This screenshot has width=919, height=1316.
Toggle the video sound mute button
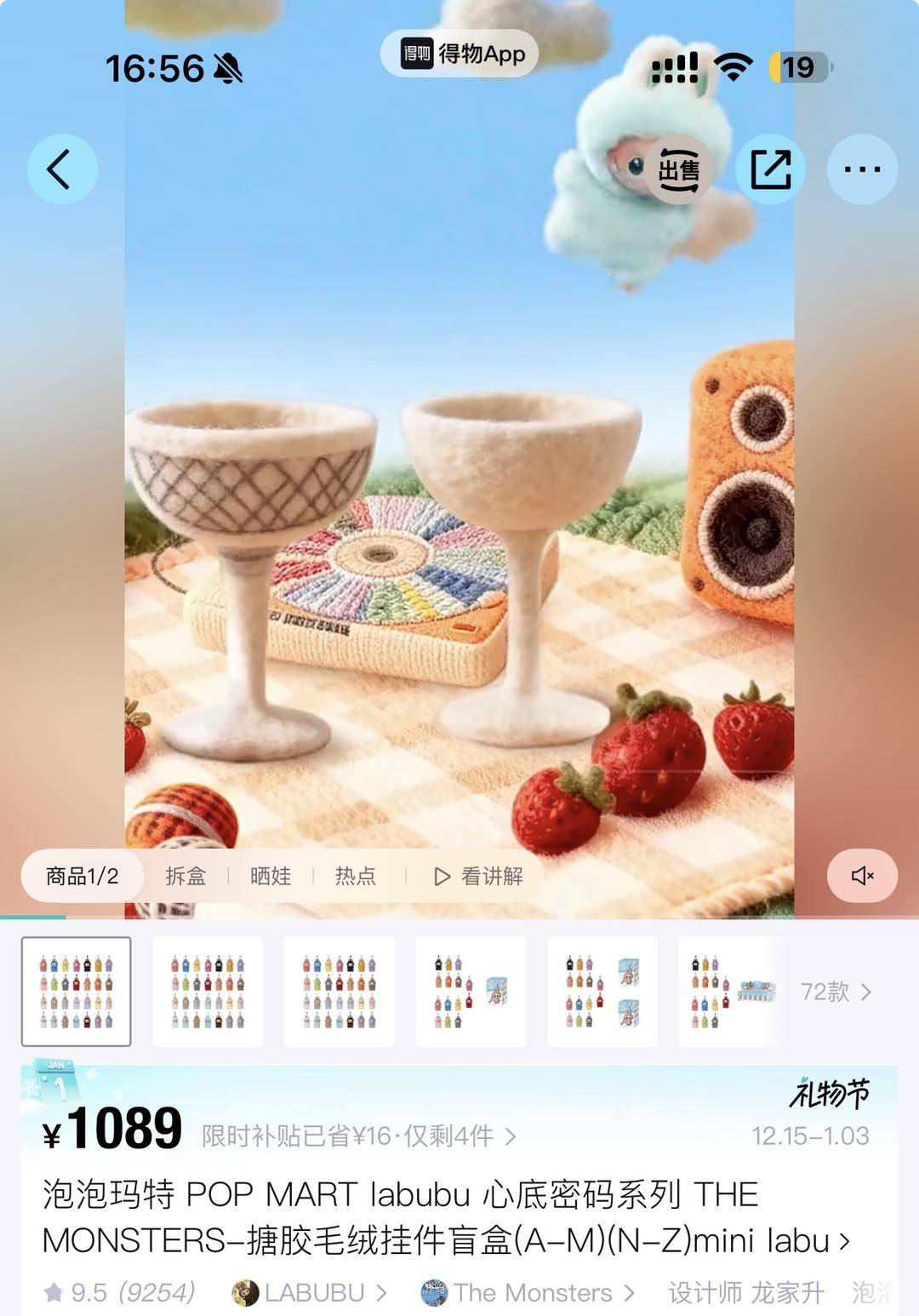tap(862, 875)
